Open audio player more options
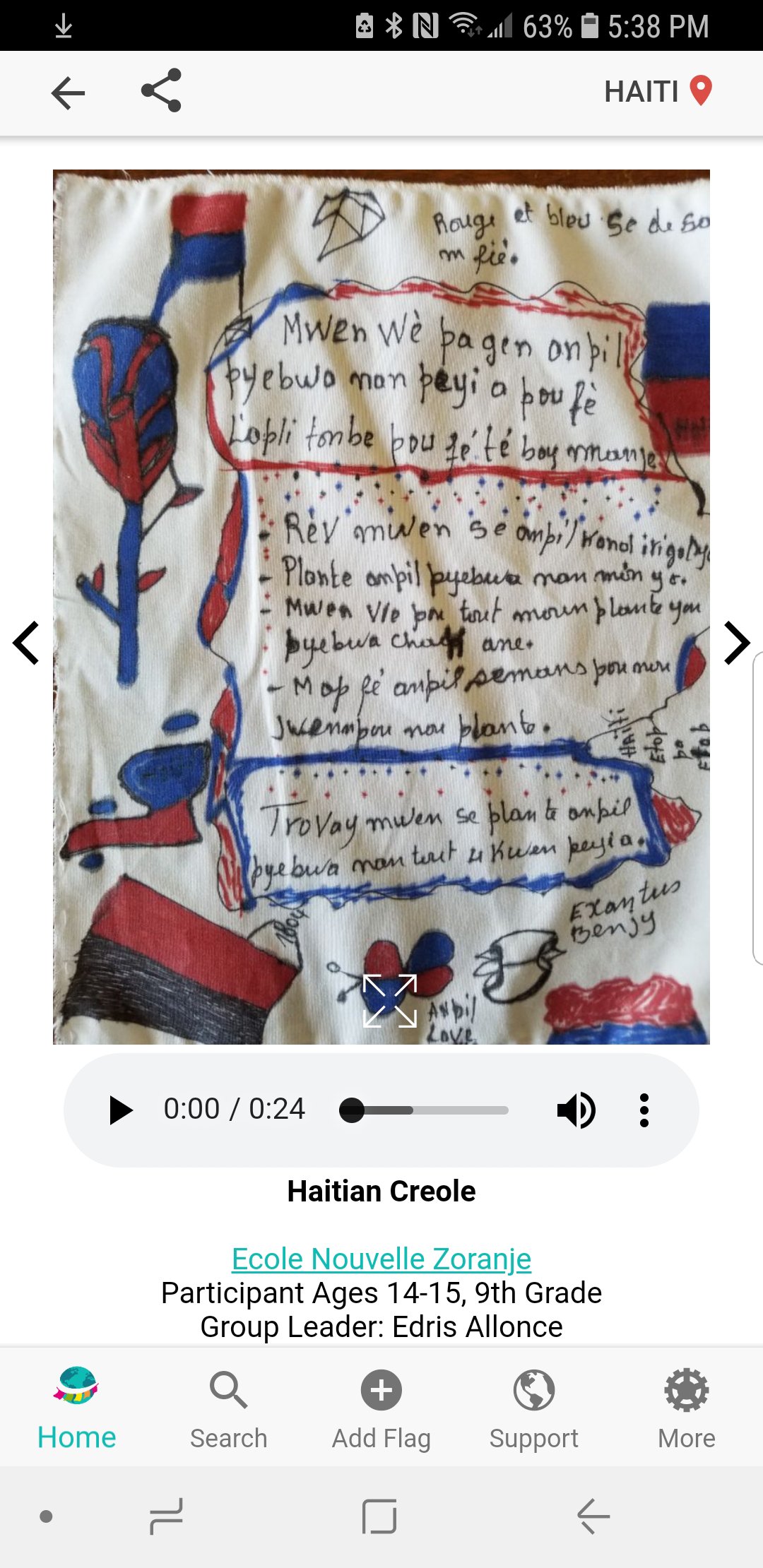Image resolution: width=763 pixels, height=1568 pixels. point(644,1110)
